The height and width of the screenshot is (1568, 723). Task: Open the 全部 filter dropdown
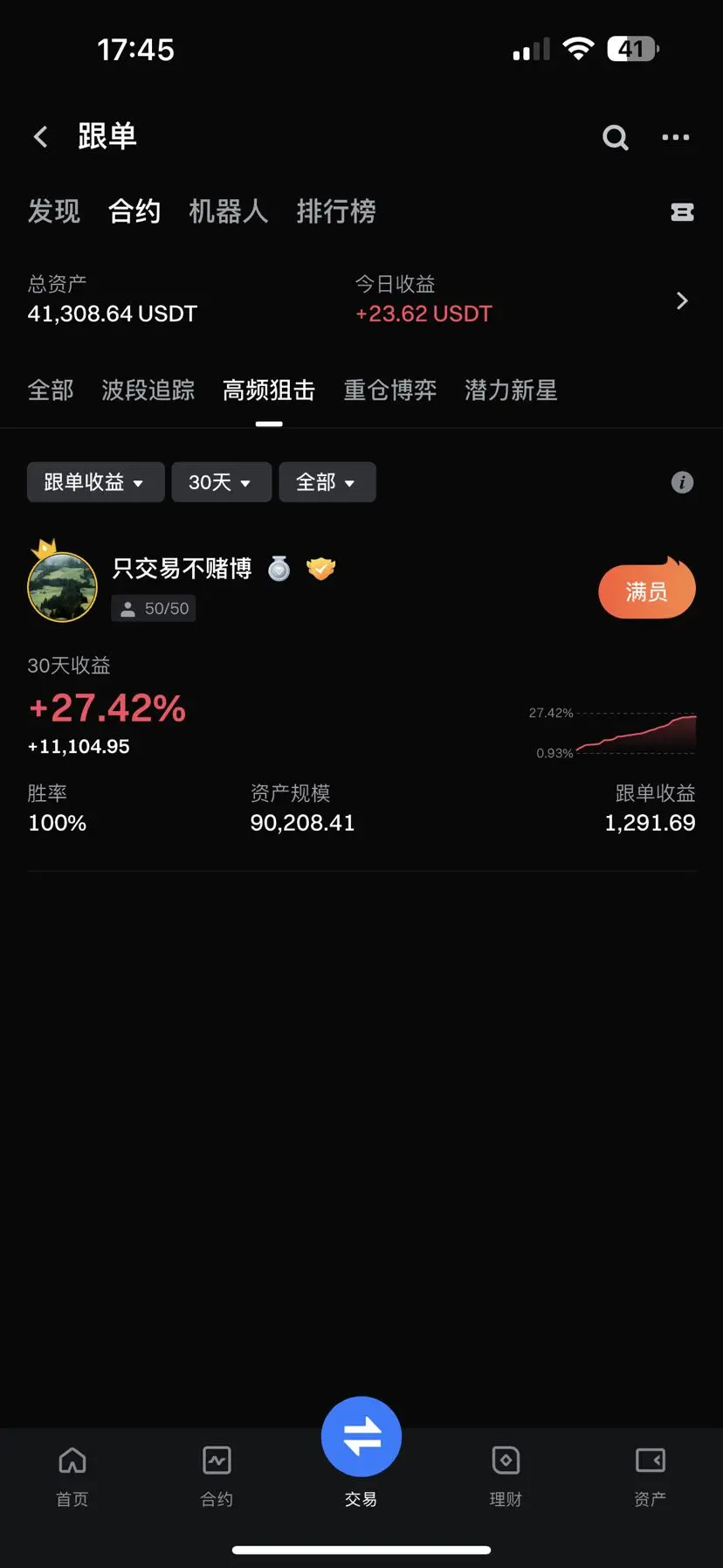click(x=327, y=482)
